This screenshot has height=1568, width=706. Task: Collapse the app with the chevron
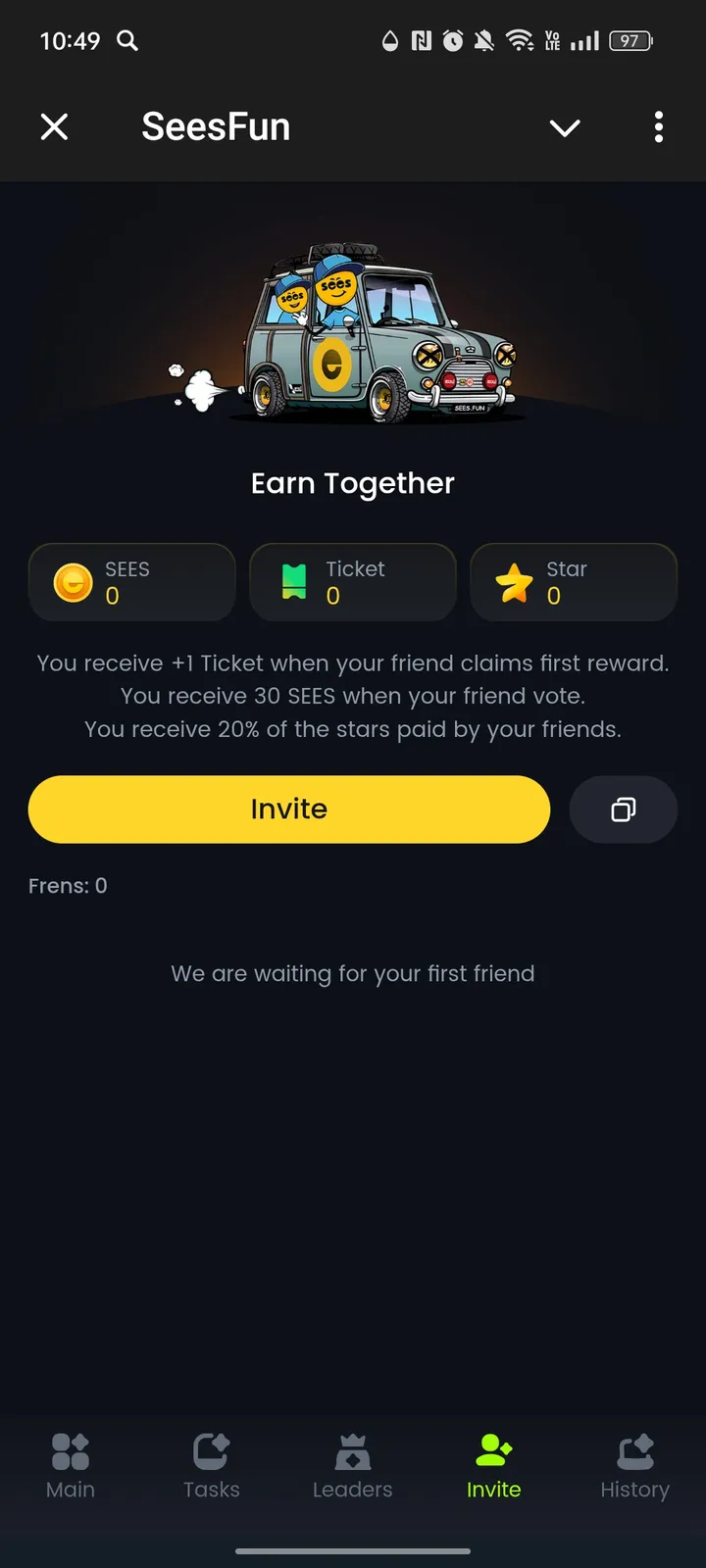click(x=565, y=127)
